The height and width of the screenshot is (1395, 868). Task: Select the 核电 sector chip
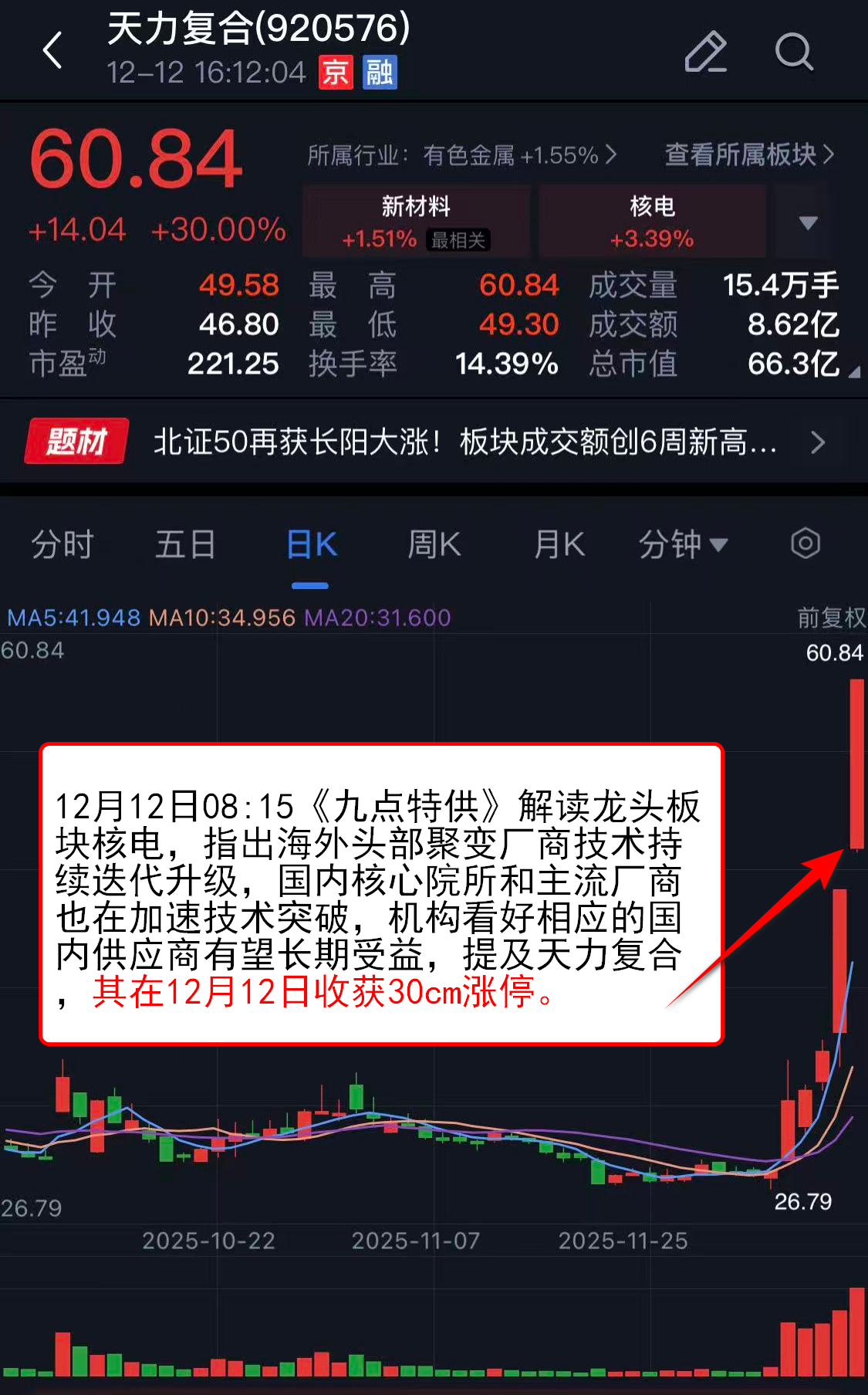coord(652,221)
